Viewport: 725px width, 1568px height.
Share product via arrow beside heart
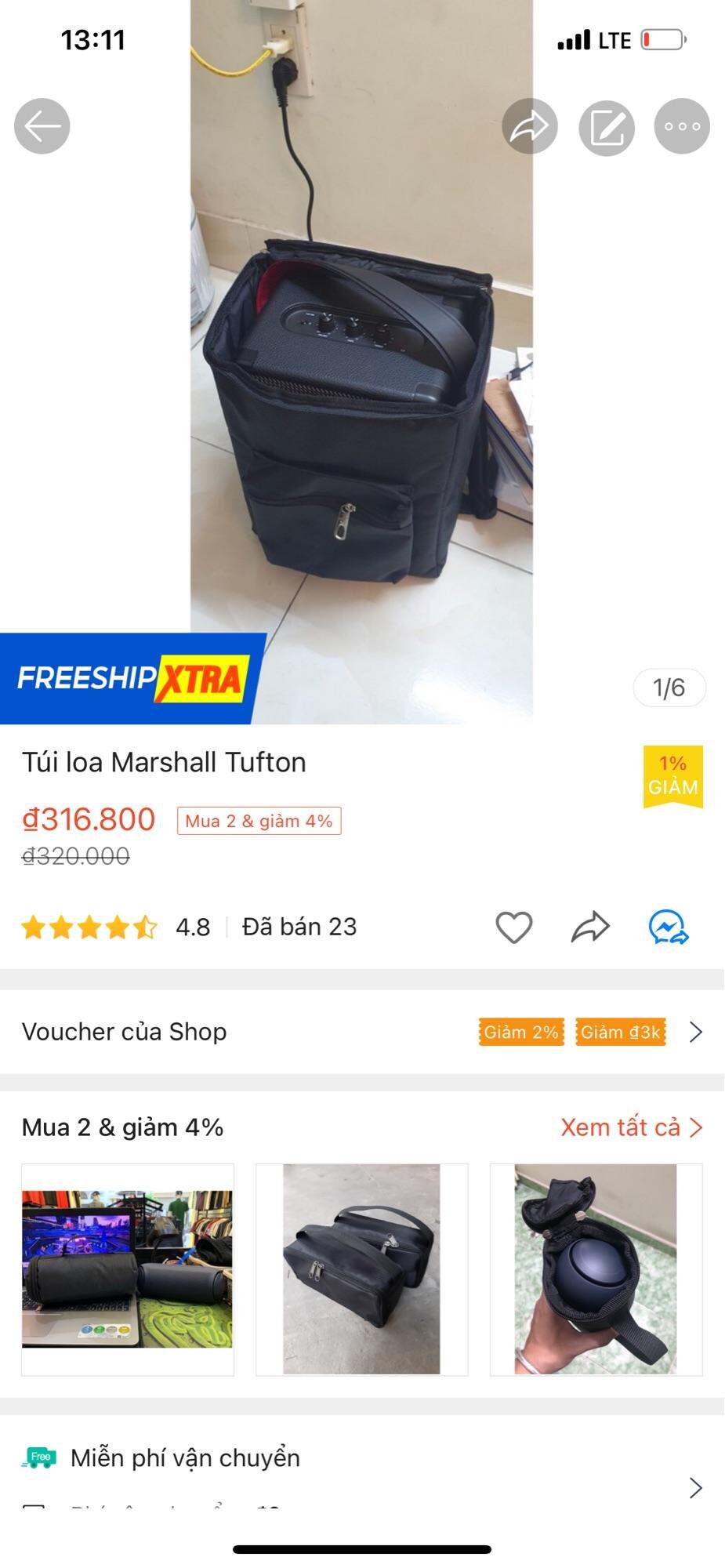pos(590,927)
